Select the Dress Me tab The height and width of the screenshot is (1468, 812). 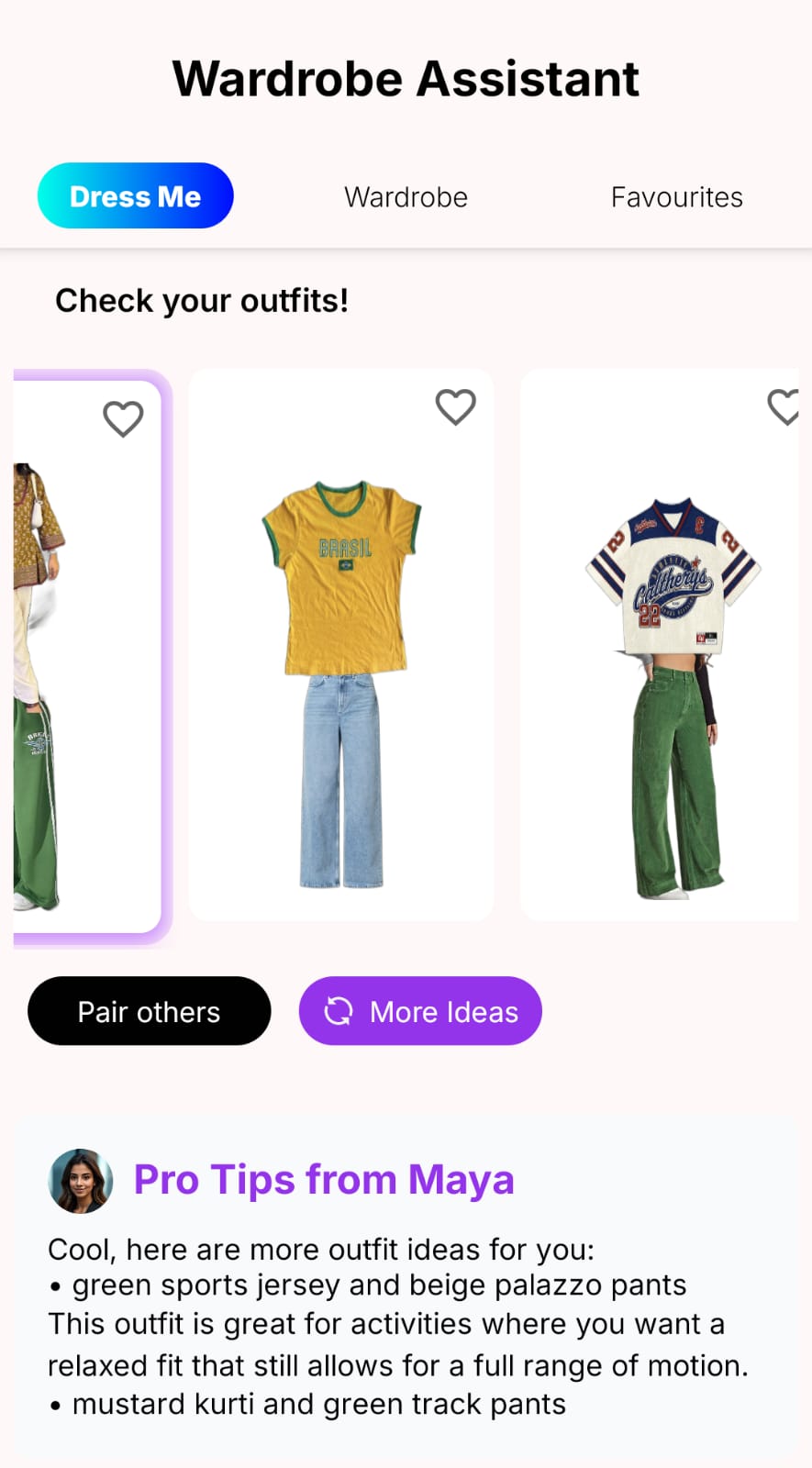[135, 196]
